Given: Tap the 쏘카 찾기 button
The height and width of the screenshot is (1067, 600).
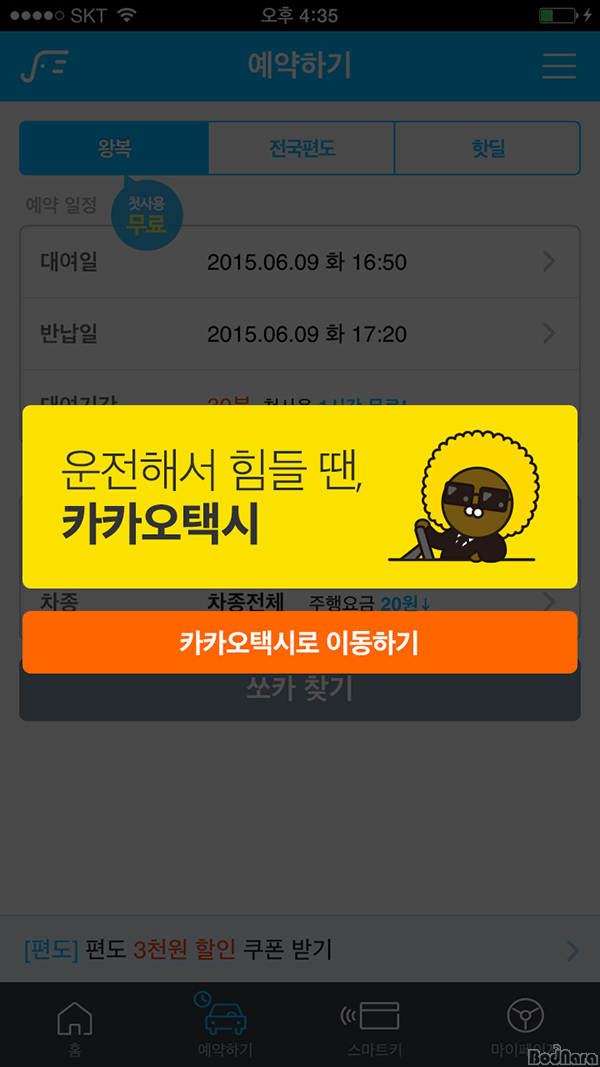Looking at the screenshot, I should (299, 692).
